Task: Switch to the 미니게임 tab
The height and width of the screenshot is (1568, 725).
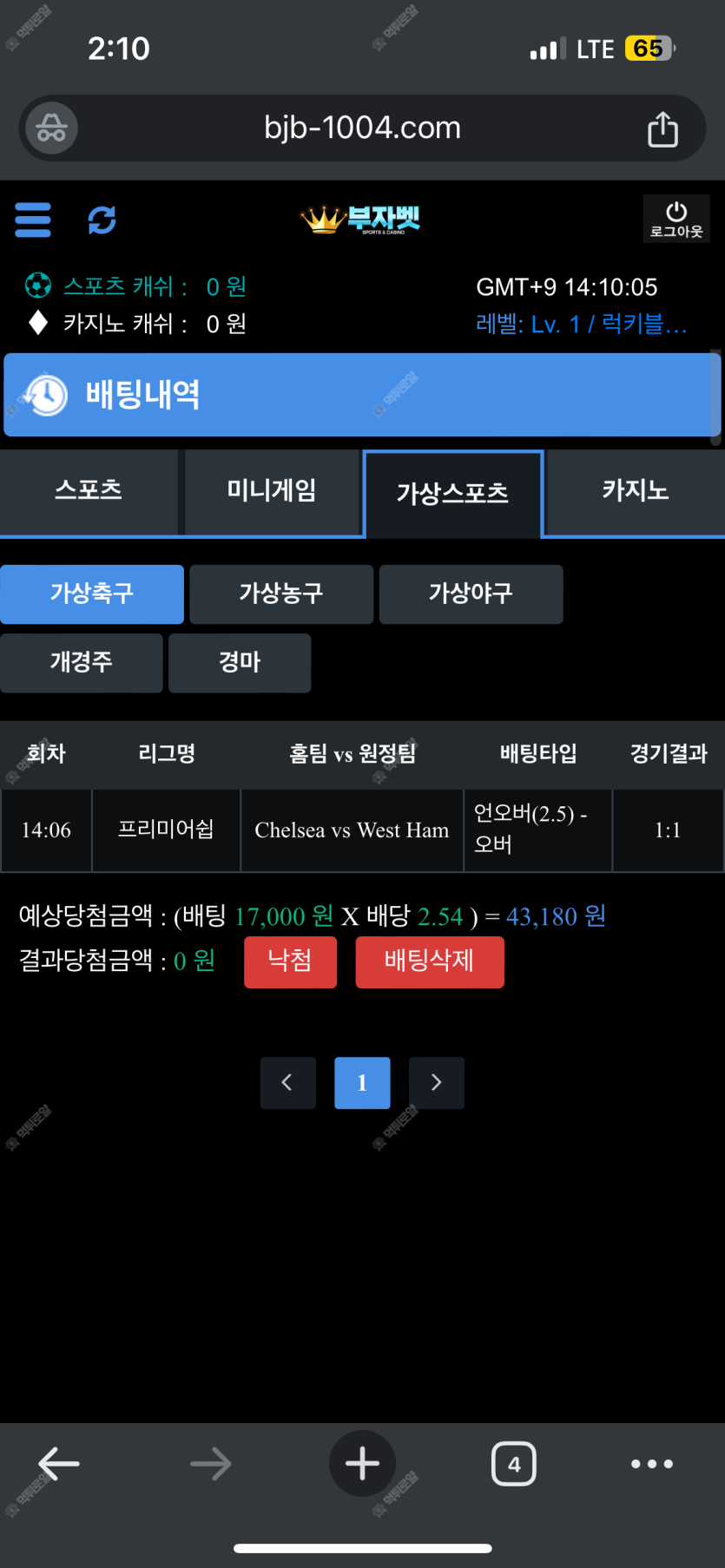Action: point(272,491)
